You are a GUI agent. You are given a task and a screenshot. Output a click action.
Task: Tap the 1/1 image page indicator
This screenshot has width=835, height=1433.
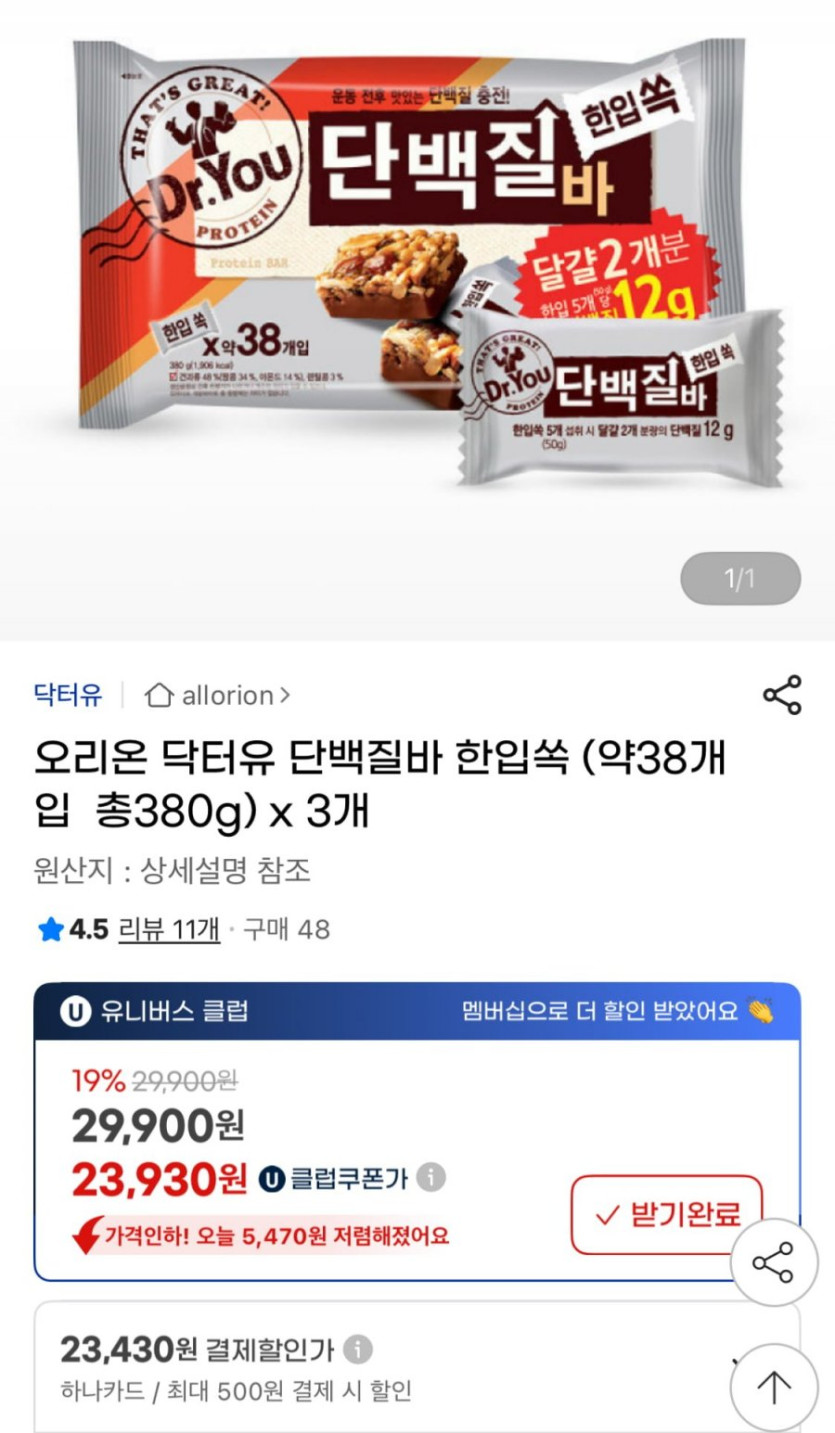click(x=741, y=579)
